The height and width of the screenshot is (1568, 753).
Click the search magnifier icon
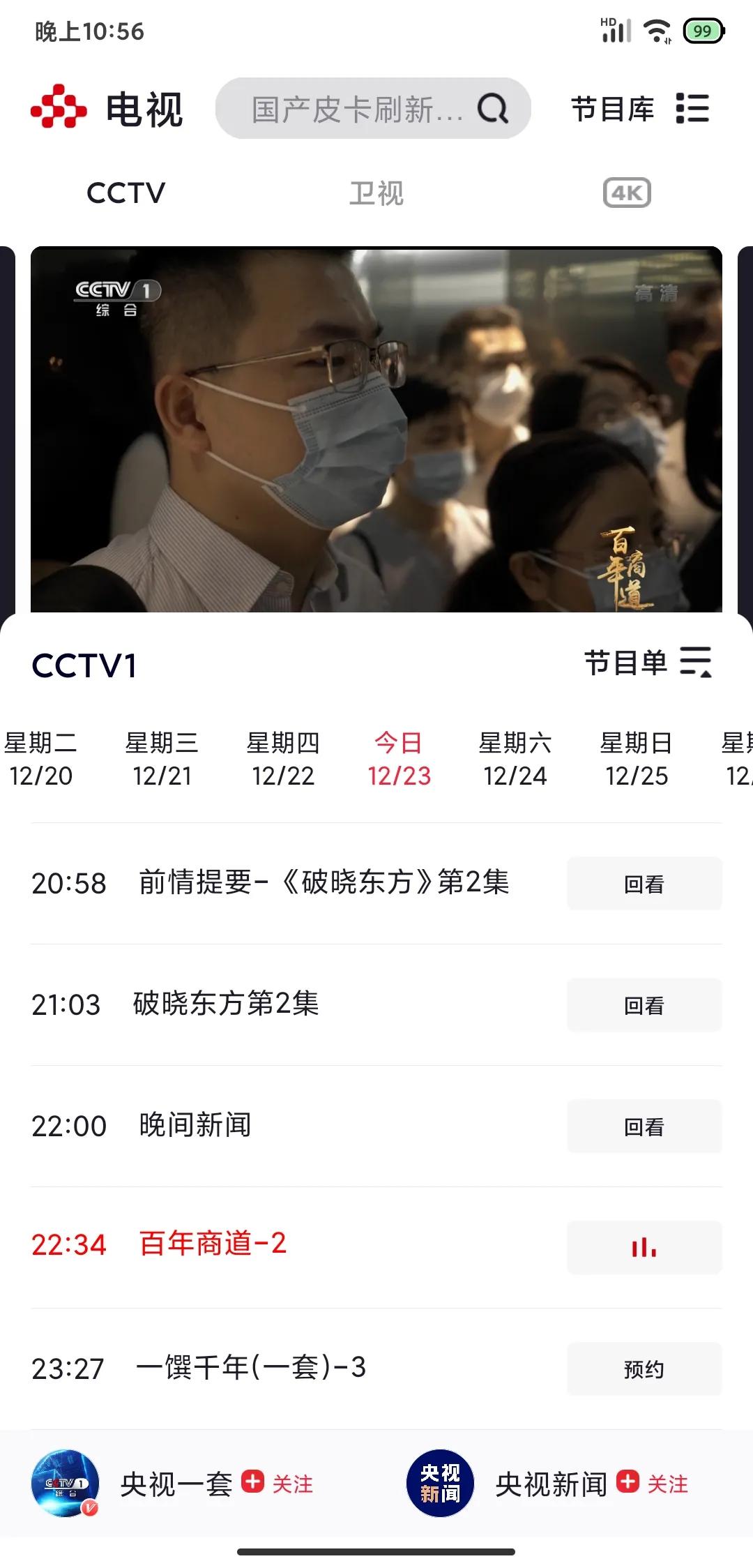492,108
